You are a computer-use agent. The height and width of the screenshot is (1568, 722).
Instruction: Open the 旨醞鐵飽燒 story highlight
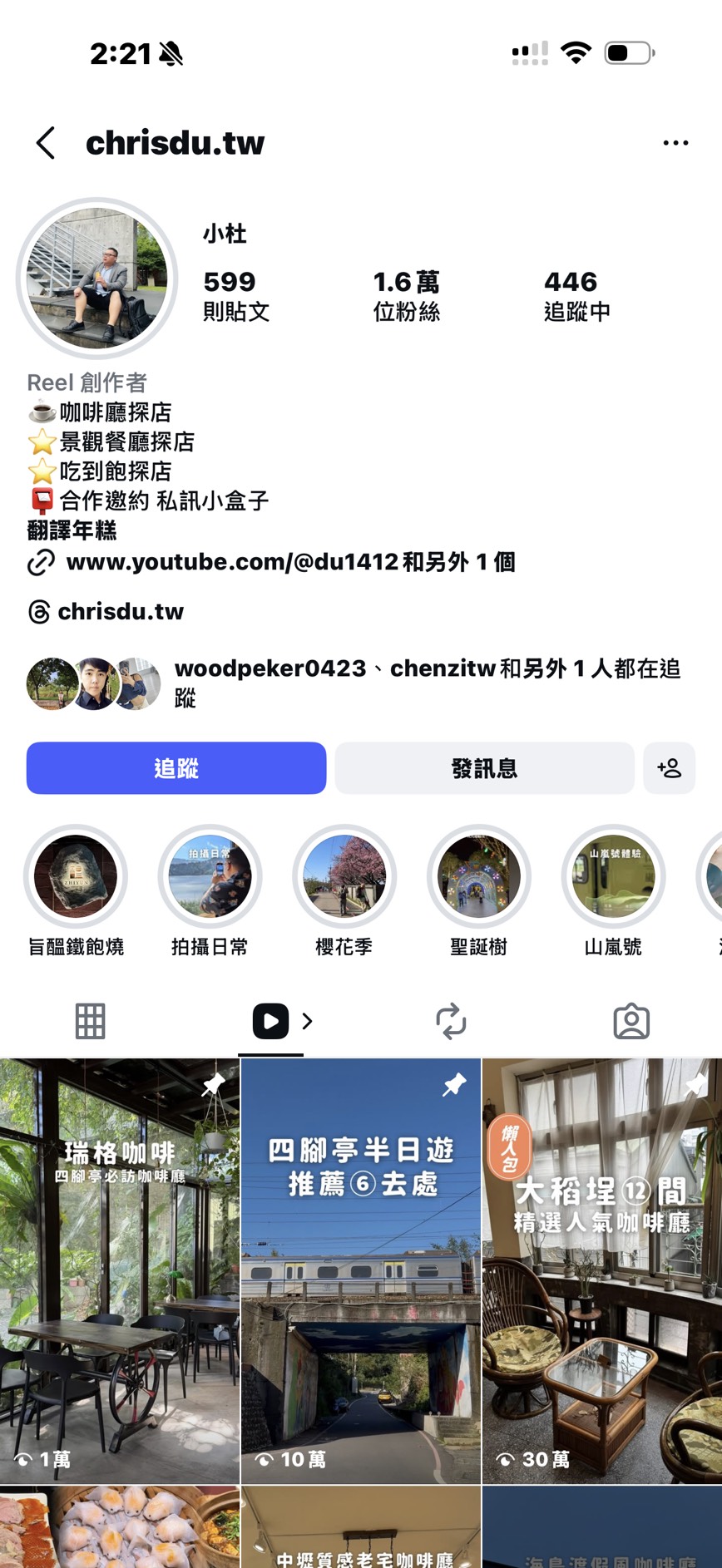76,876
